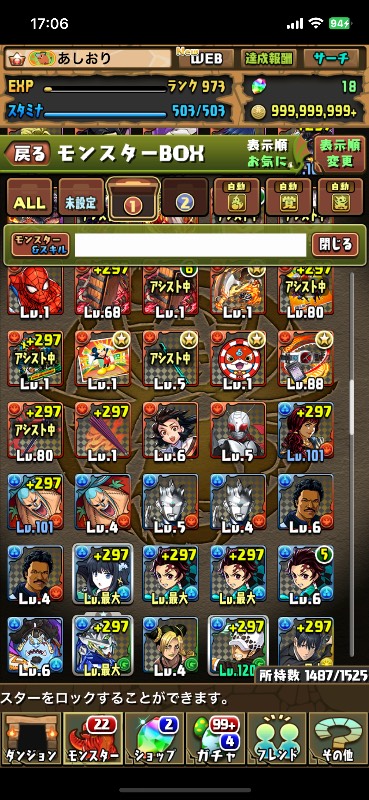Switch to the 未設定 tab
369x800 pixels.
pos(81,197)
